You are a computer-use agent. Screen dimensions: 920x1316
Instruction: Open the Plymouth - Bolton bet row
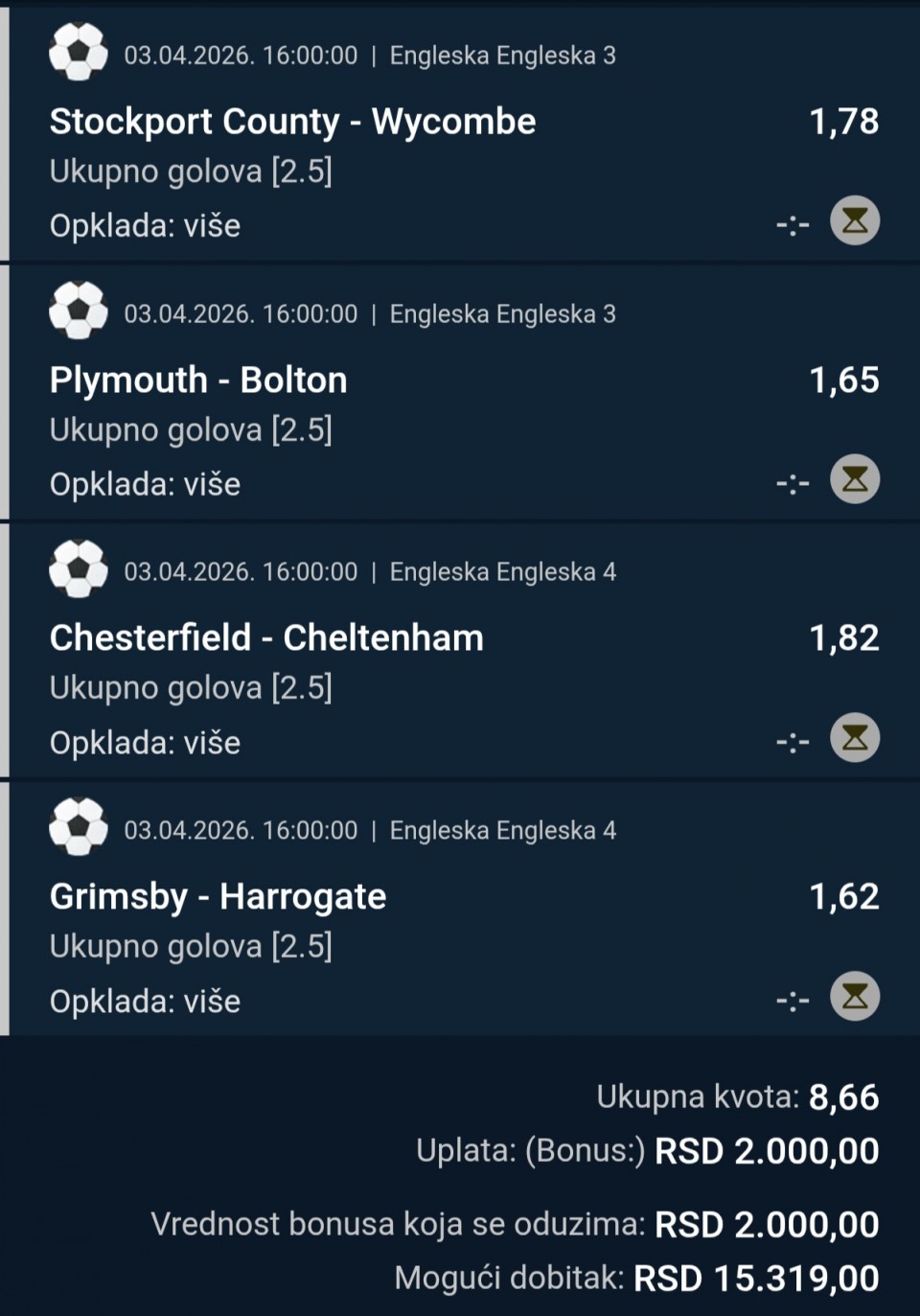click(x=198, y=381)
